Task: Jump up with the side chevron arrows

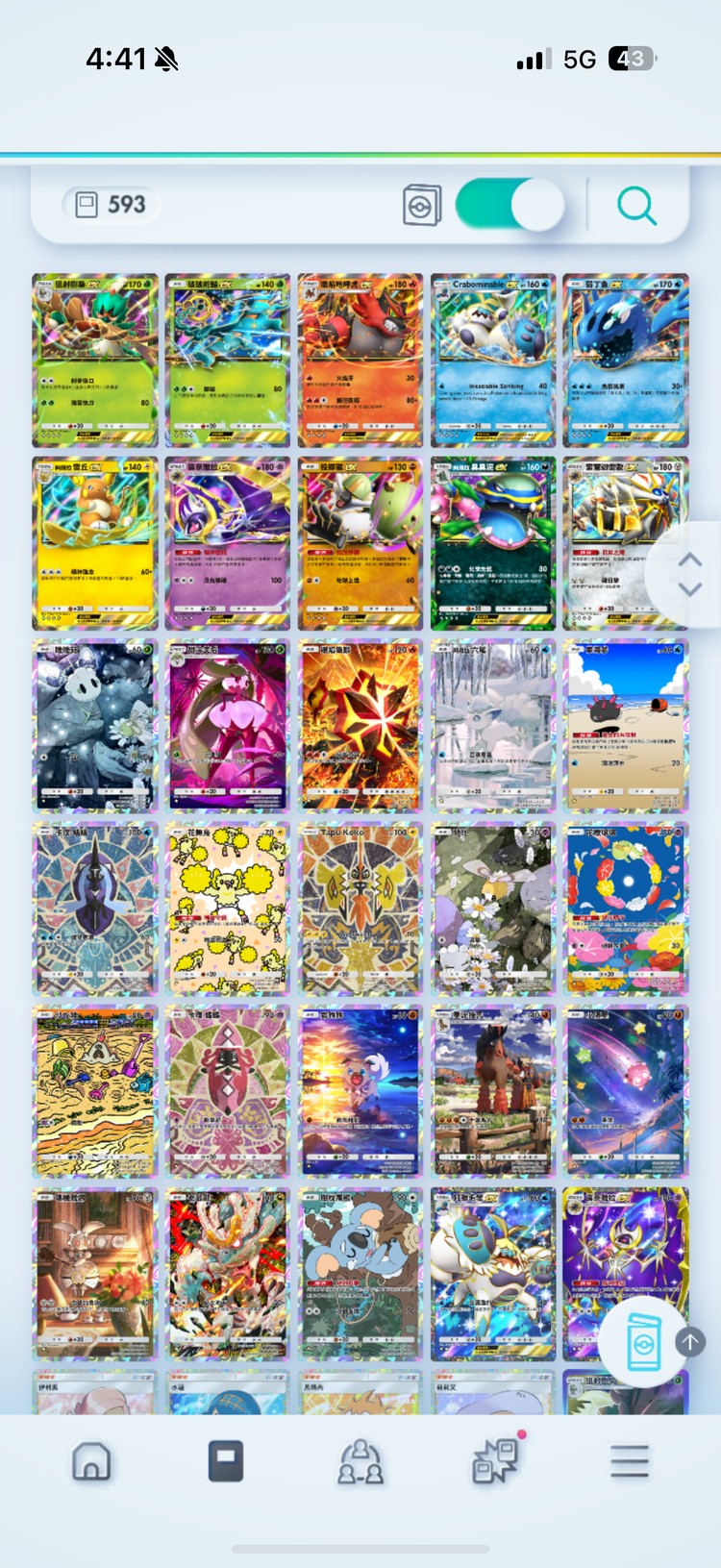Action: tap(689, 560)
